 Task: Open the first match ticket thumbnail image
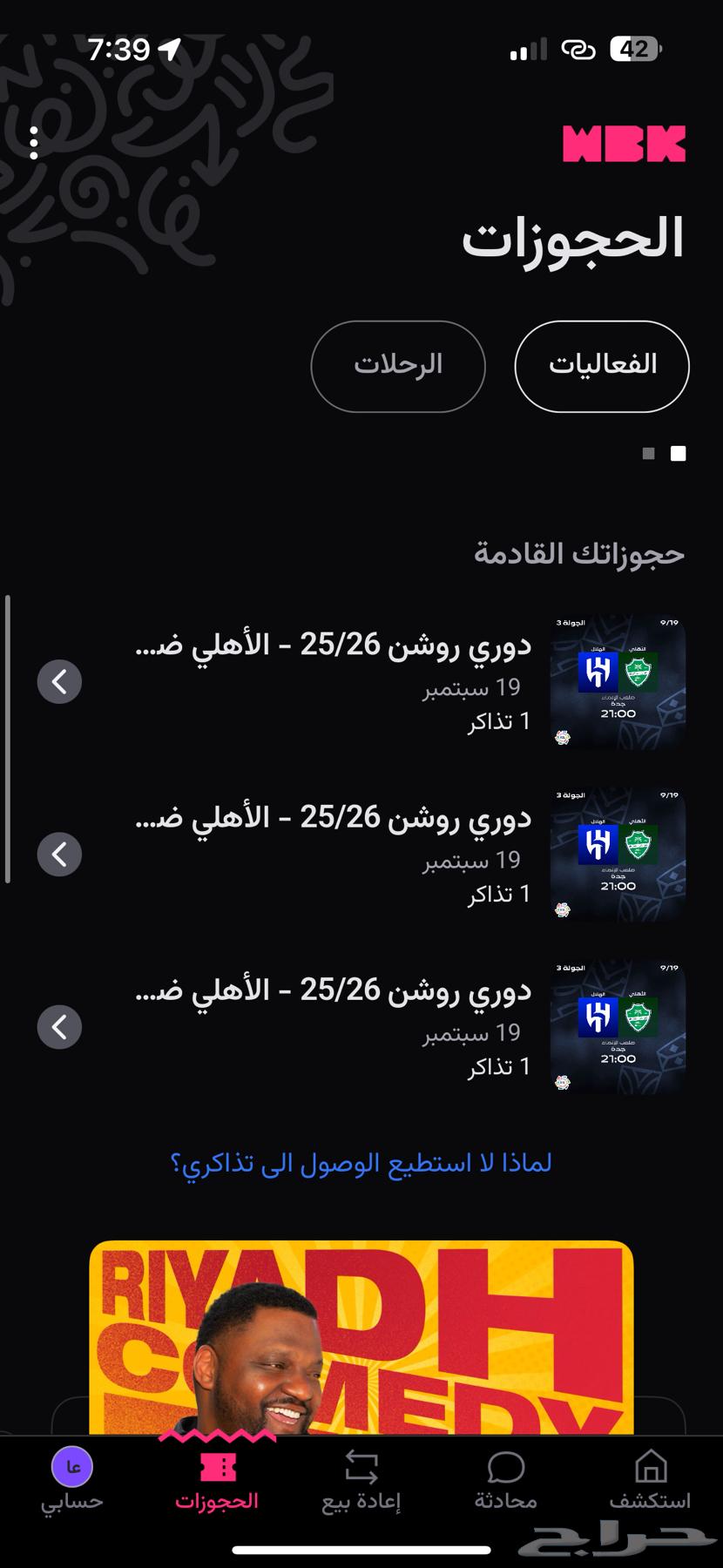(x=618, y=681)
